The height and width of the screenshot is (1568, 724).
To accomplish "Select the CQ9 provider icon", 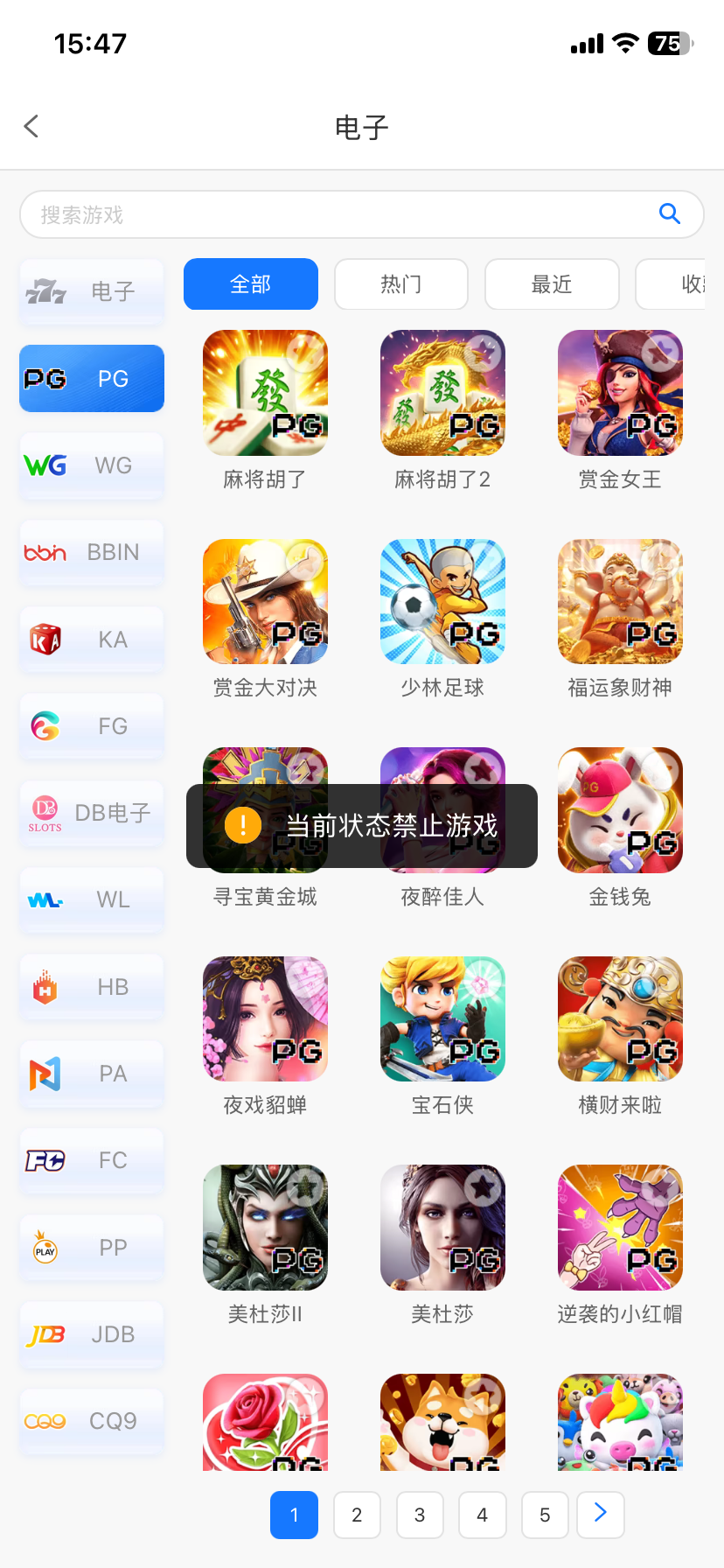I will click(91, 1421).
